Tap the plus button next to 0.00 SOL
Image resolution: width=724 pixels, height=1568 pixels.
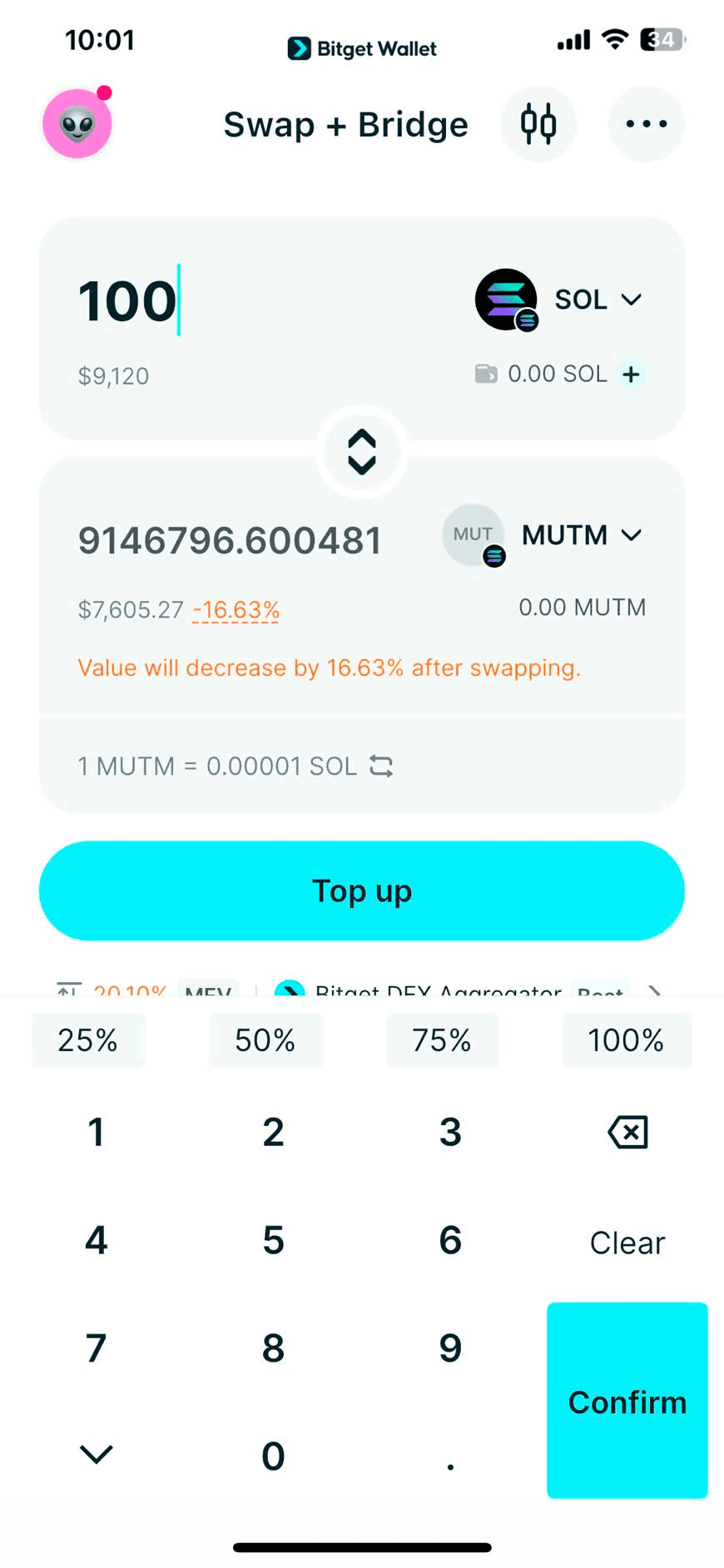tap(631, 374)
